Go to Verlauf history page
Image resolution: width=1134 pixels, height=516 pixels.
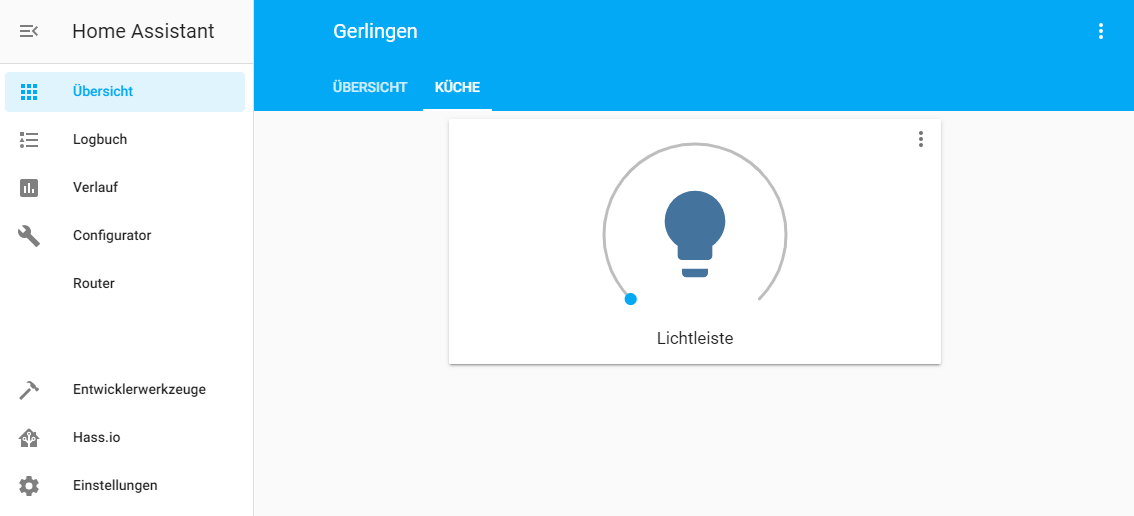(x=96, y=187)
